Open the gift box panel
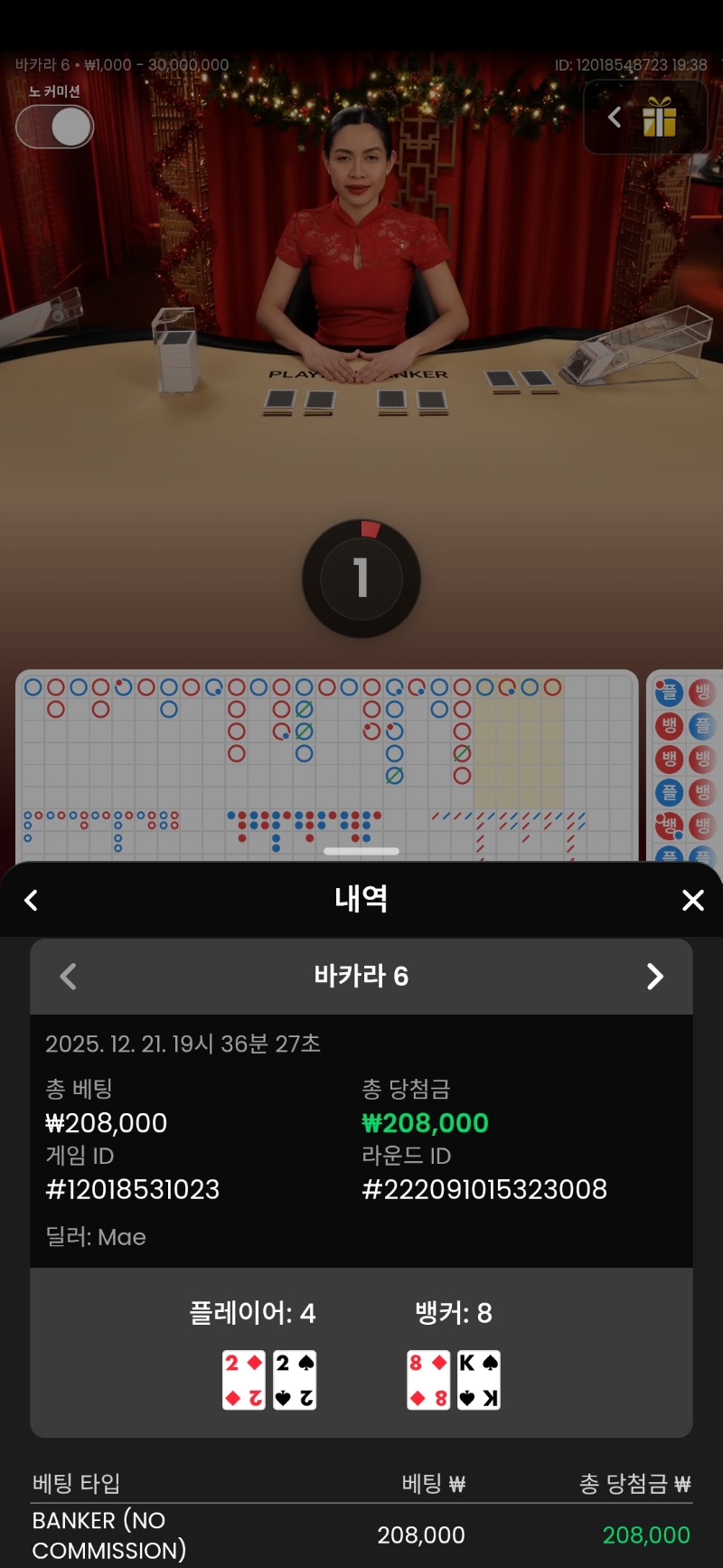723x1568 pixels. point(659,118)
